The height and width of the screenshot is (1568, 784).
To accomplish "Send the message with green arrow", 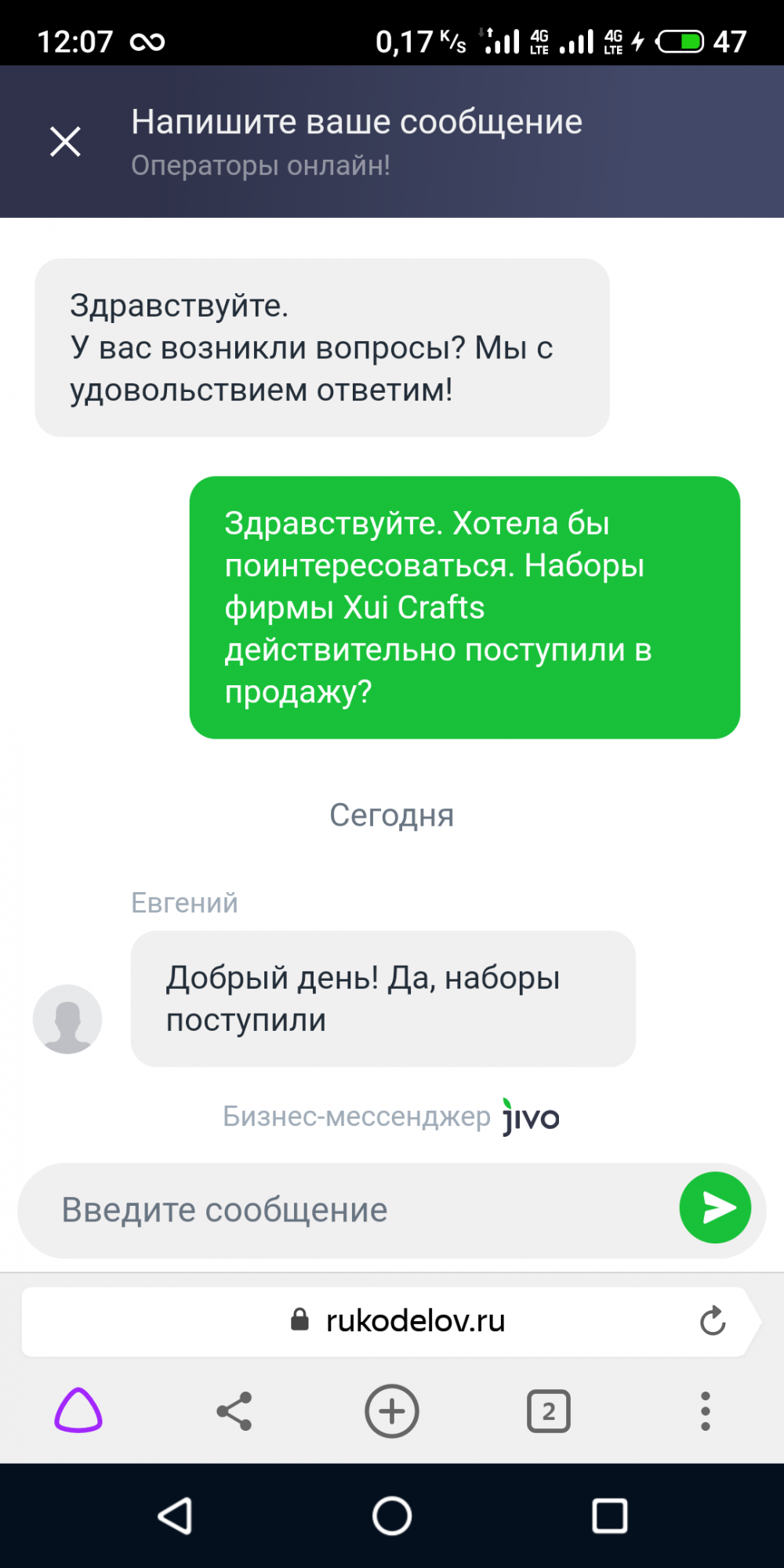I will tap(715, 1207).
